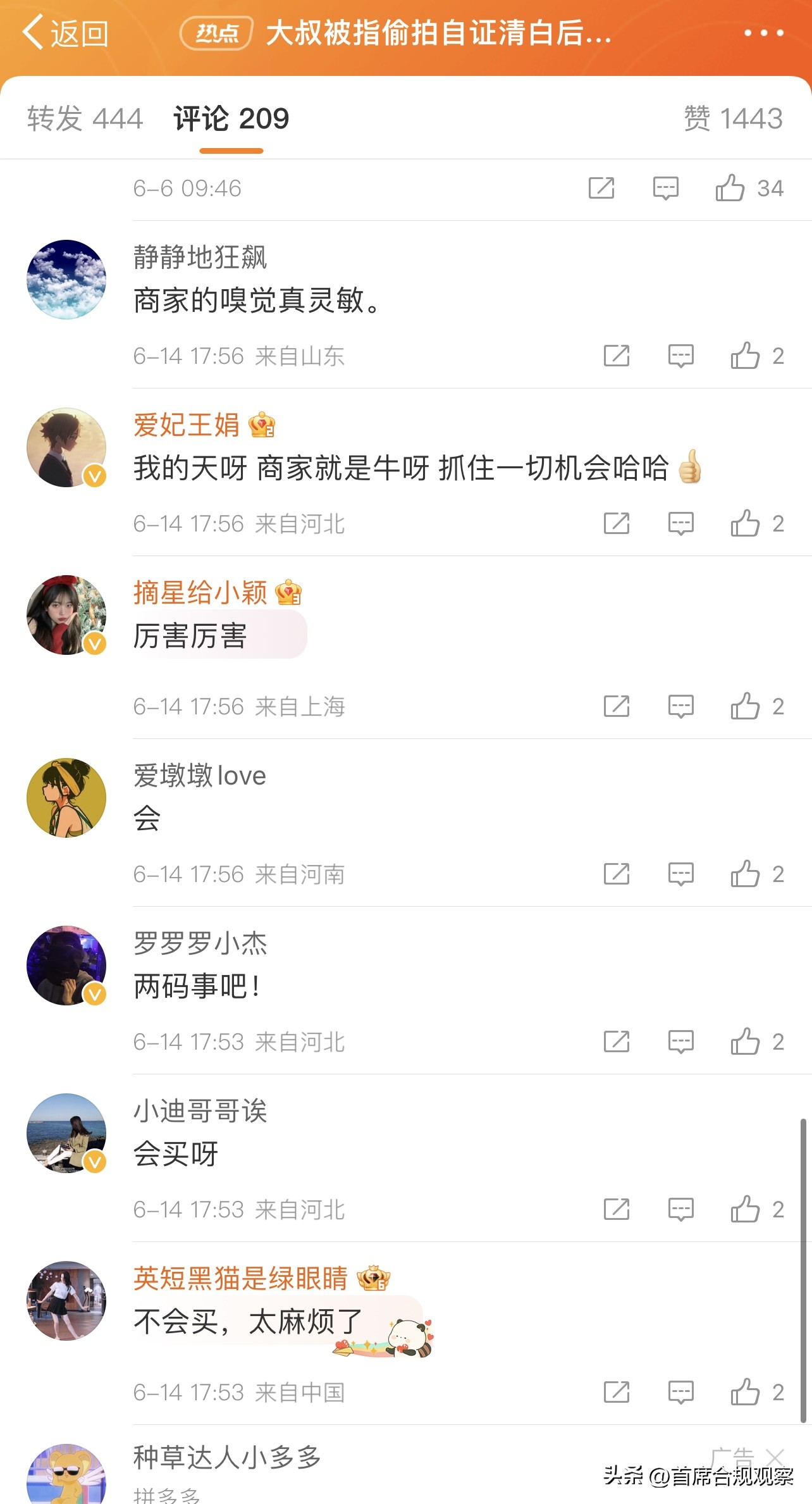Screen dimensions: 812x1504
Task: Close the 广告 ad with the X
Action: (x=777, y=1458)
